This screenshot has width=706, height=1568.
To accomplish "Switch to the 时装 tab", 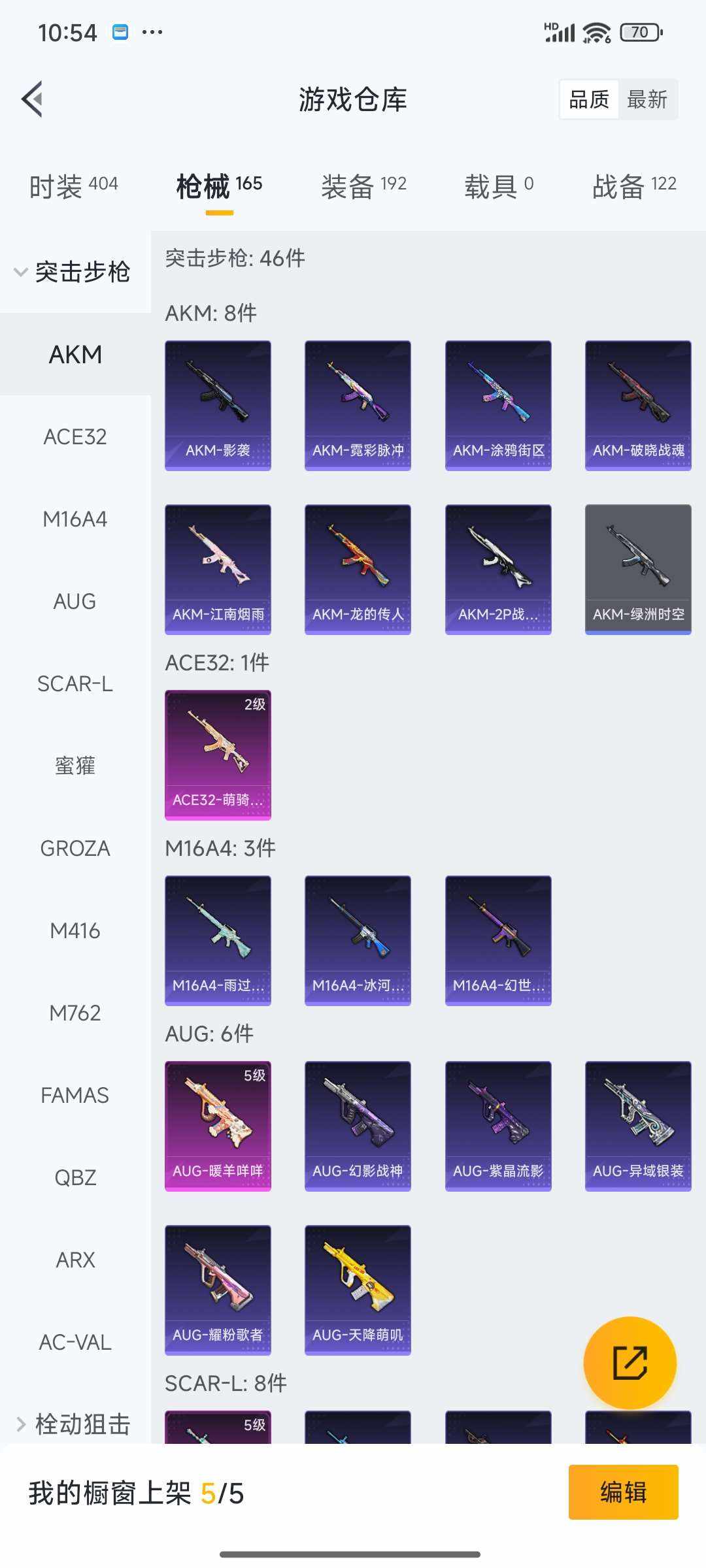I will [x=73, y=186].
